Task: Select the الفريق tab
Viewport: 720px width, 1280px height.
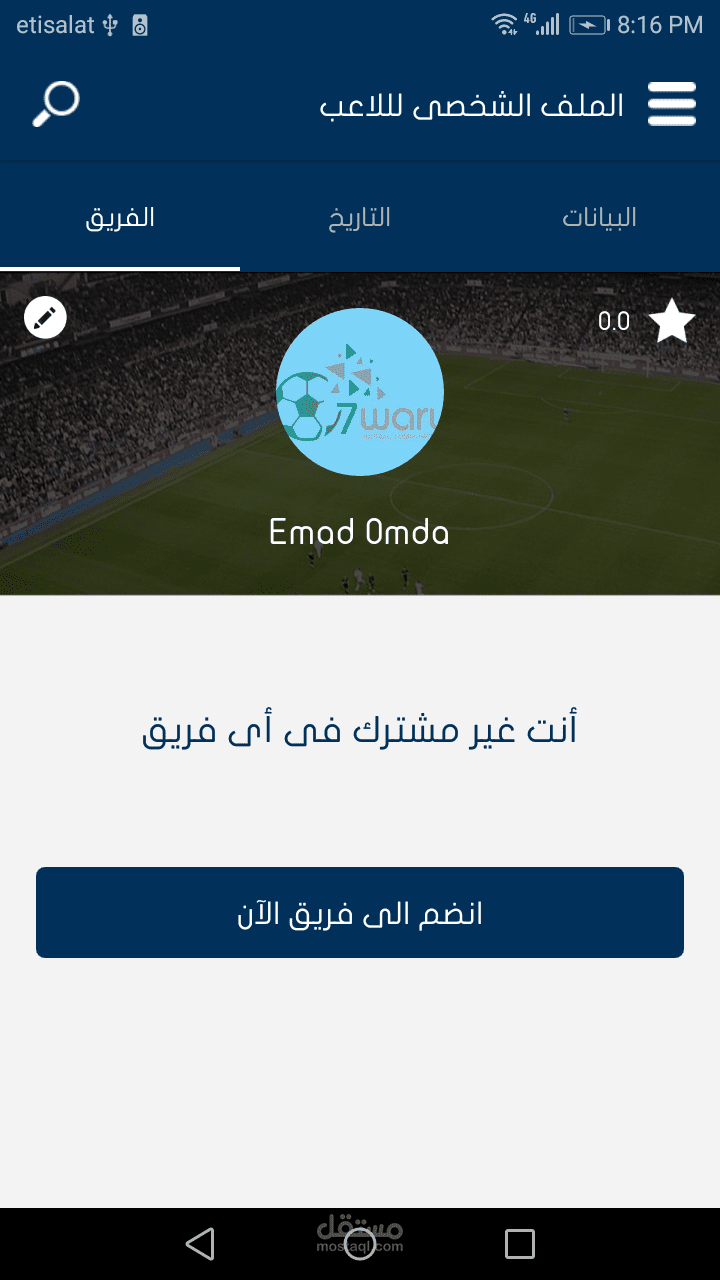Action: tap(120, 218)
